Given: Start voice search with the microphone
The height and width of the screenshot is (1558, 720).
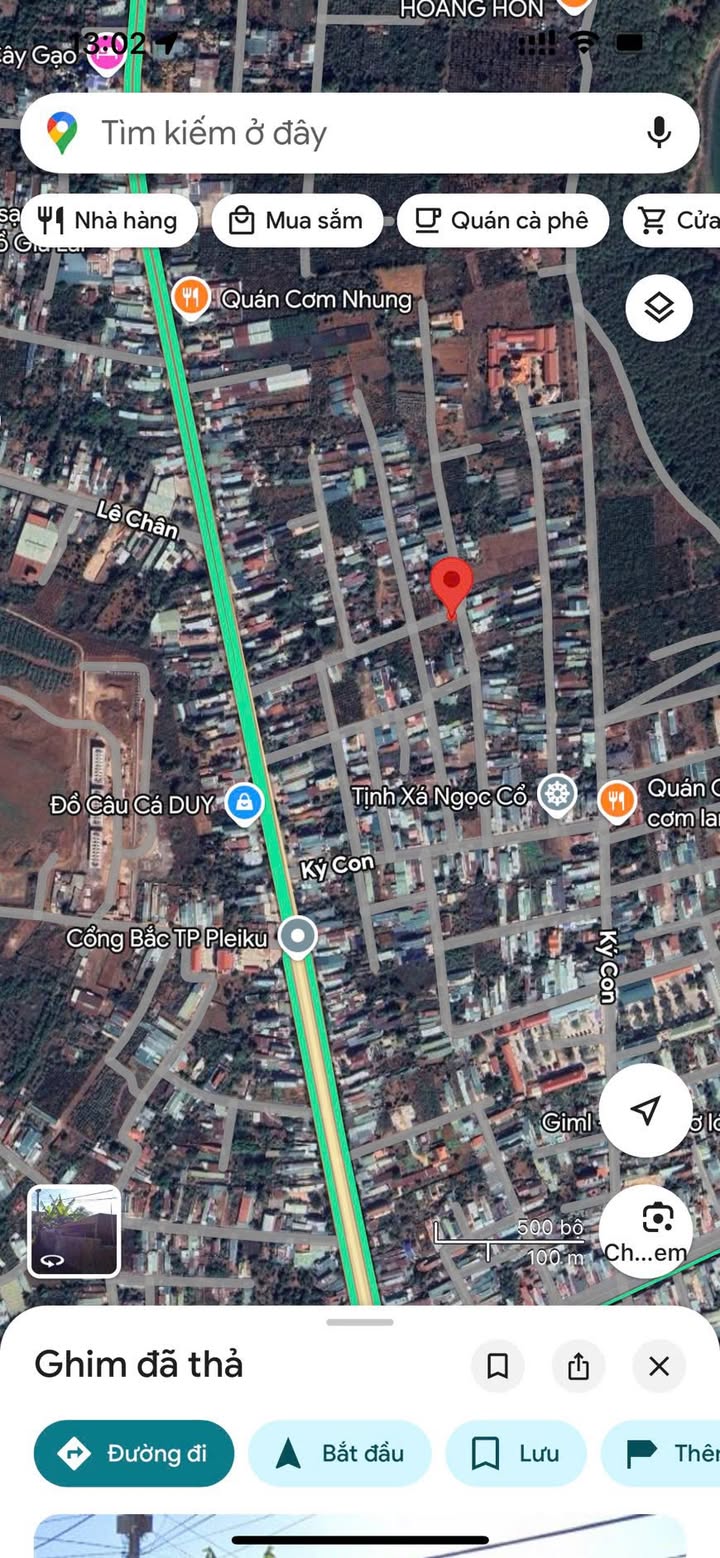Looking at the screenshot, I should click(658, 133).
